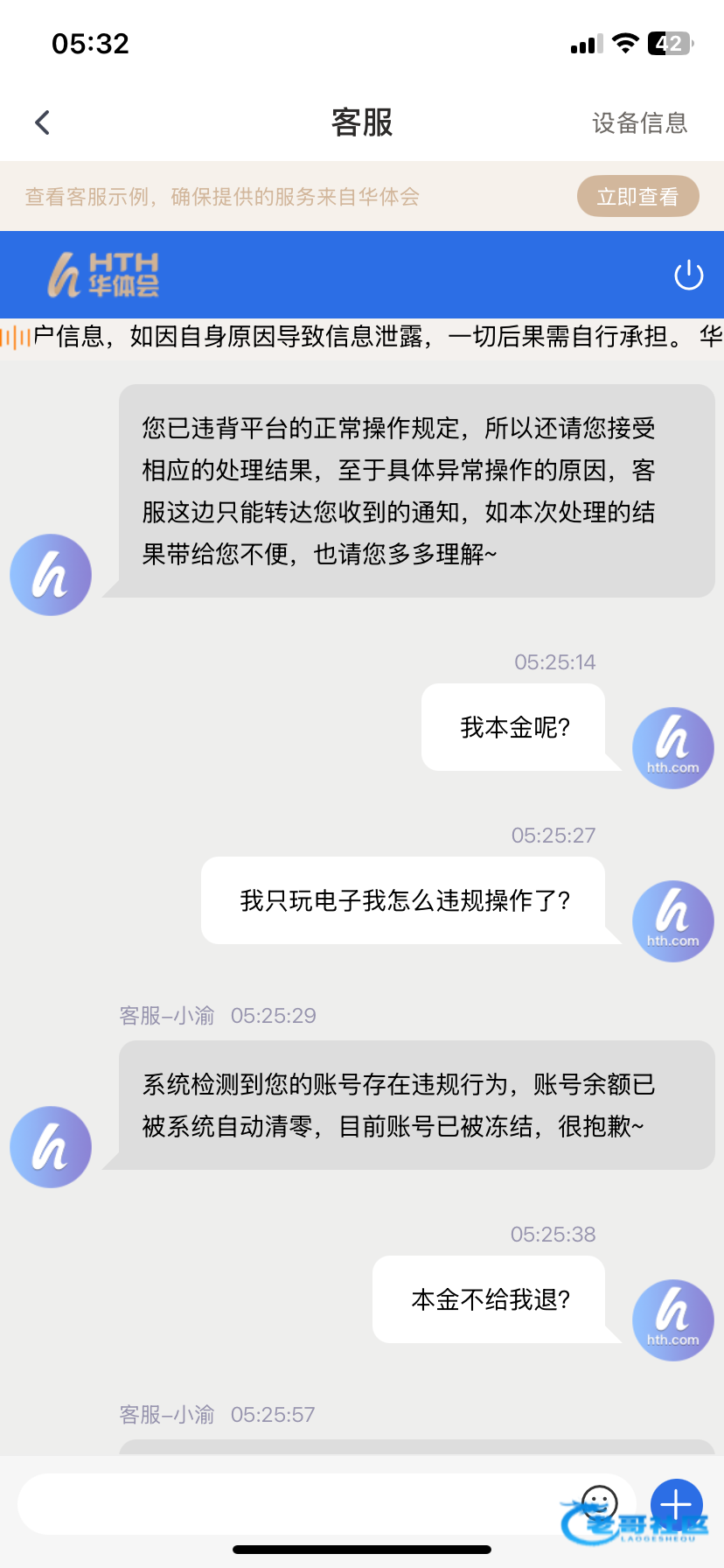This screenshot has height=1568, width=724.
Task: Open the emoji picker
Action: point(600,1503)
